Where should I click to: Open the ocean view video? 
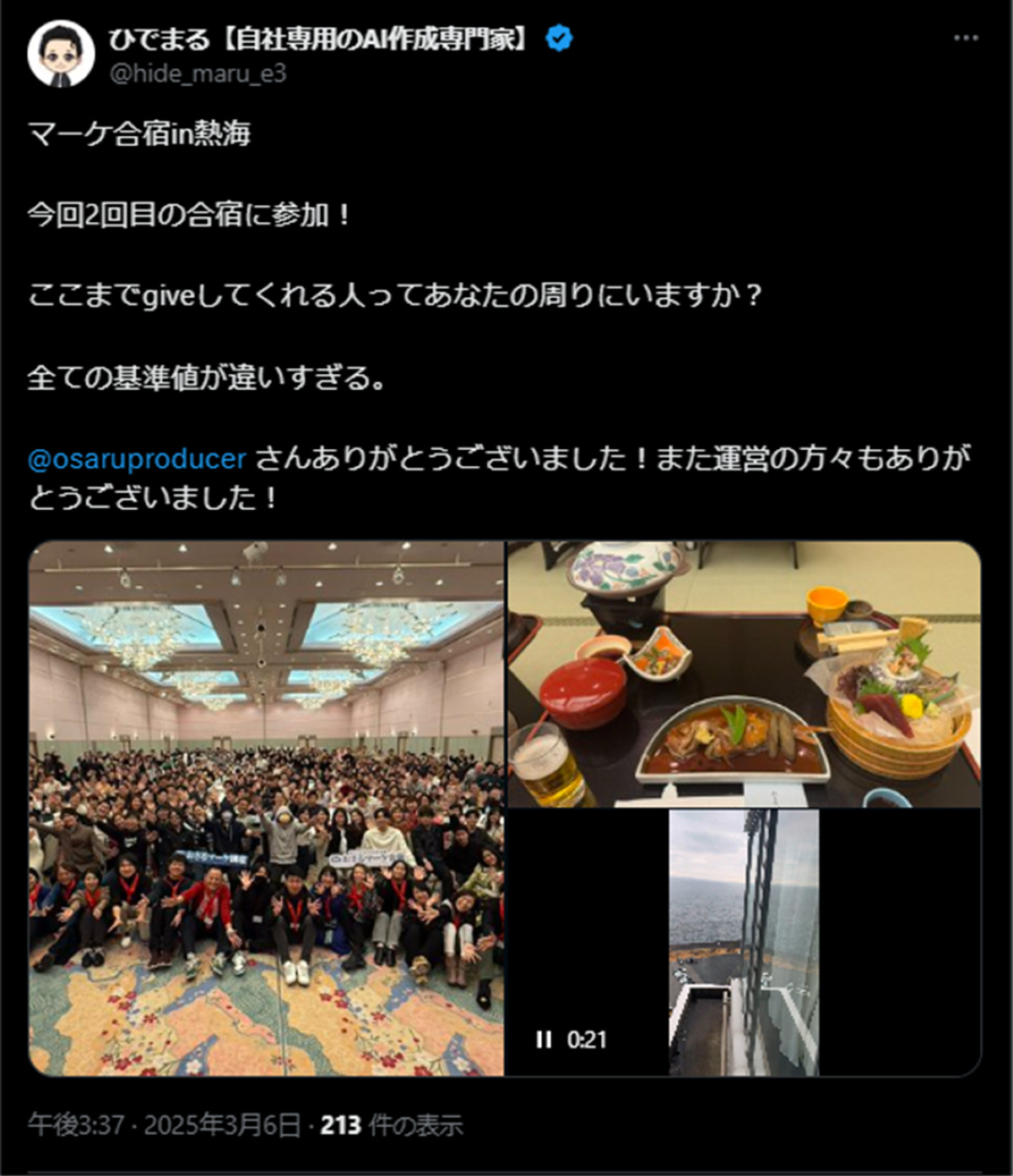(744, 941)
